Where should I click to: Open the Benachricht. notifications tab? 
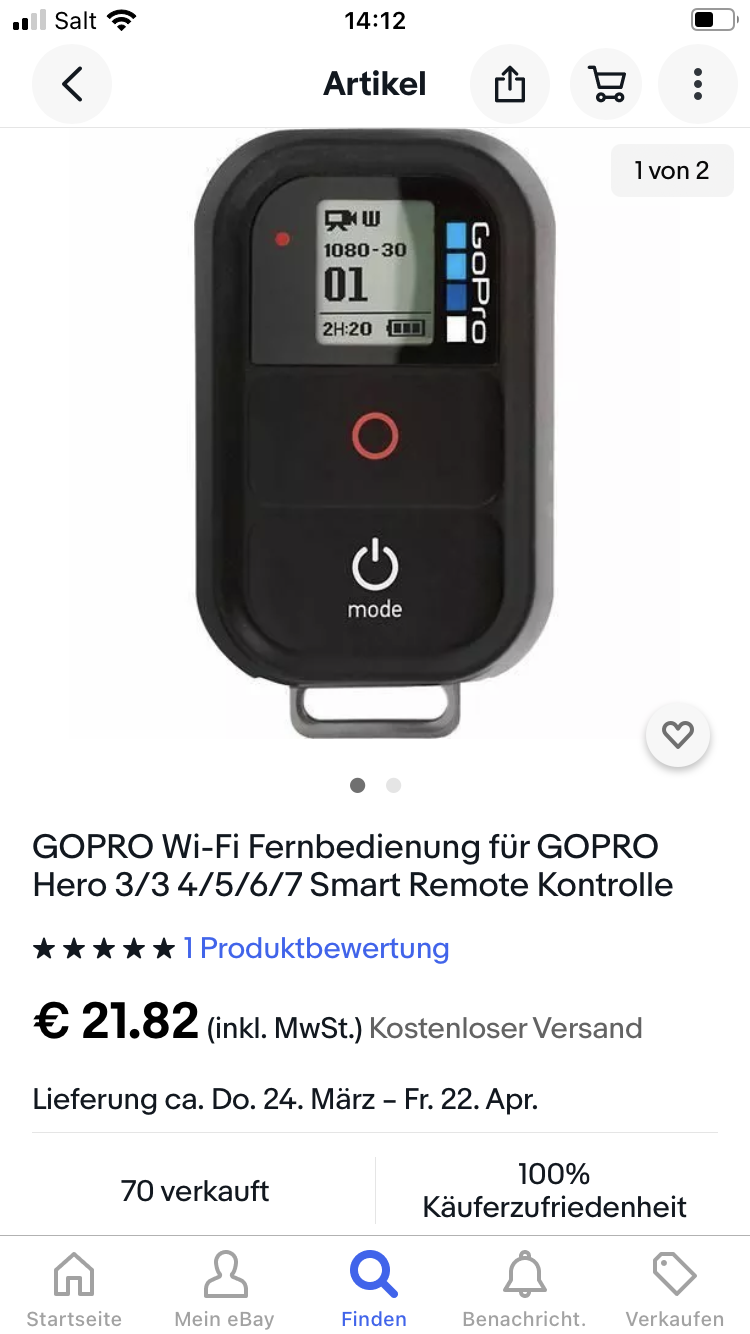pos(524,1290)
